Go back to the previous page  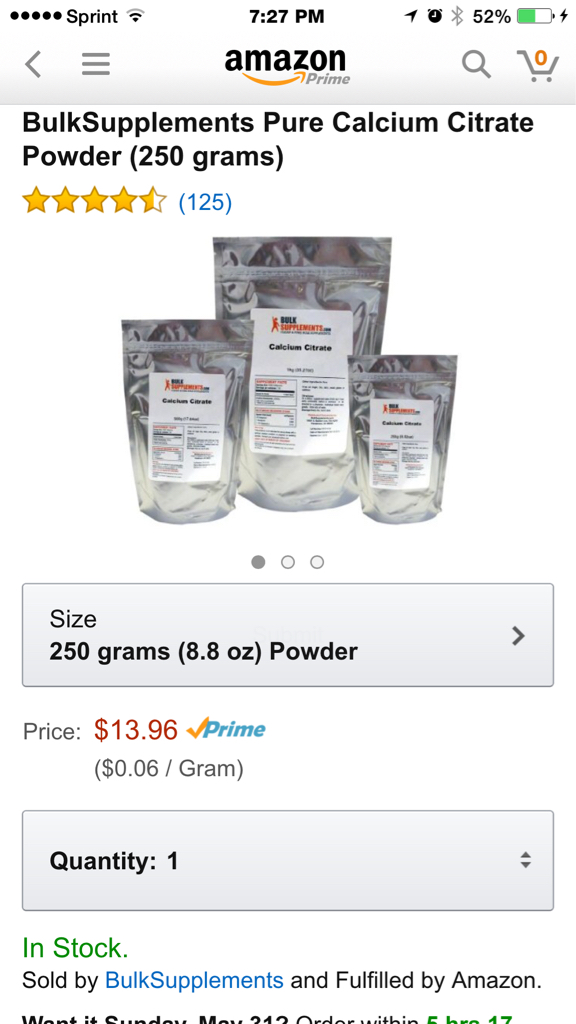click(33, 65)
